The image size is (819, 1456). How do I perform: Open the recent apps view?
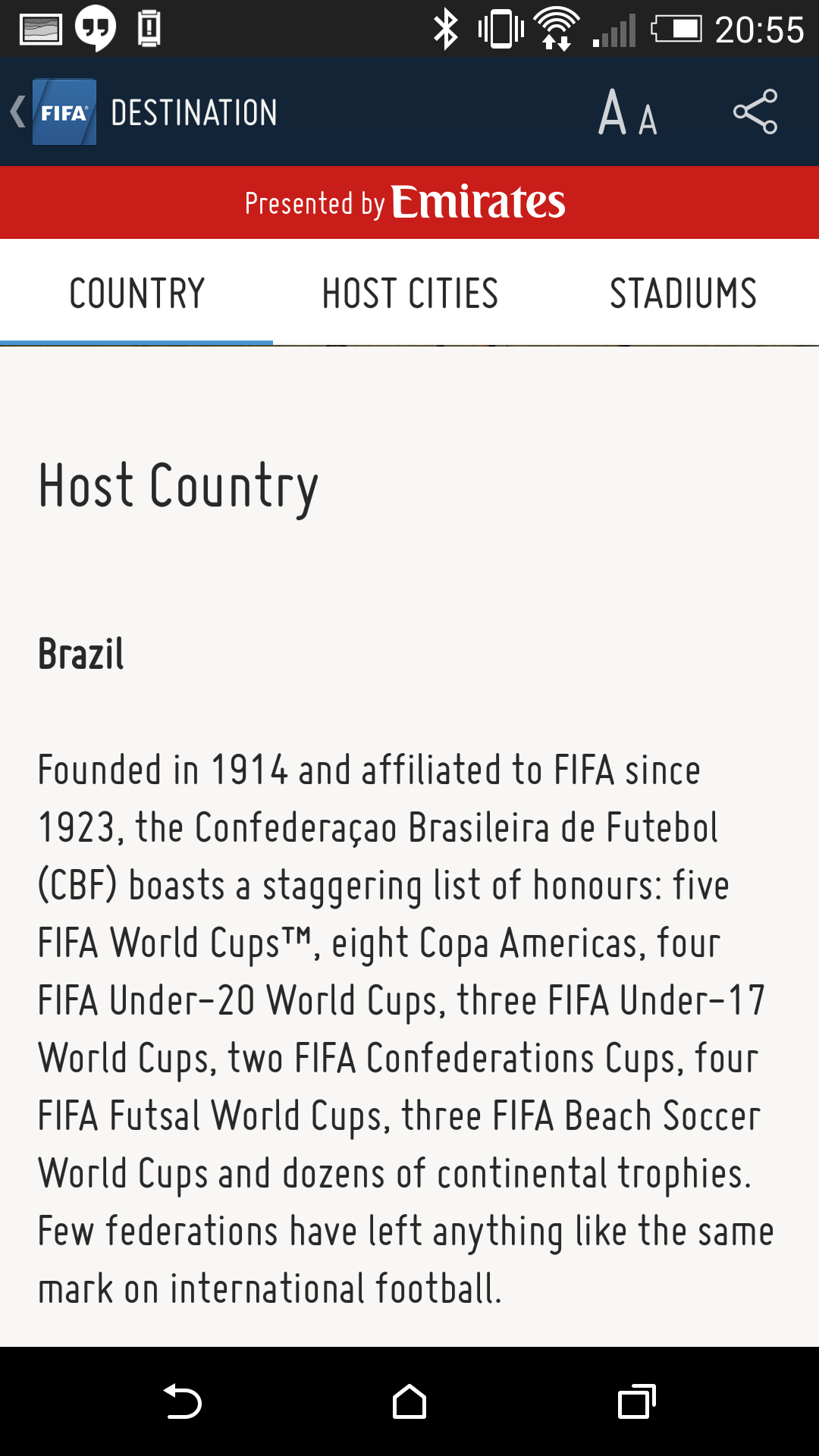coord(637,1401)
